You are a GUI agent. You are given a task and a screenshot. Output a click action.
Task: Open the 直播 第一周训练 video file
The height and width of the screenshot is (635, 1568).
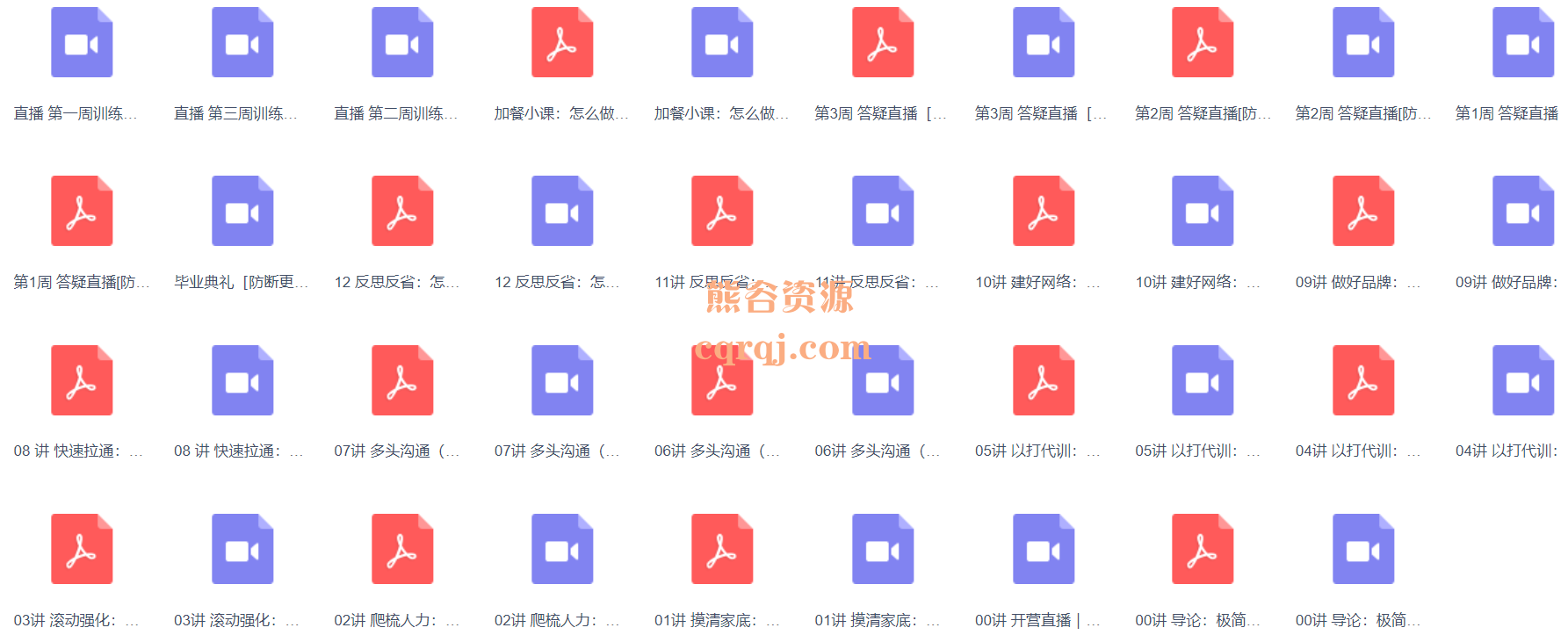pos(82,43)
